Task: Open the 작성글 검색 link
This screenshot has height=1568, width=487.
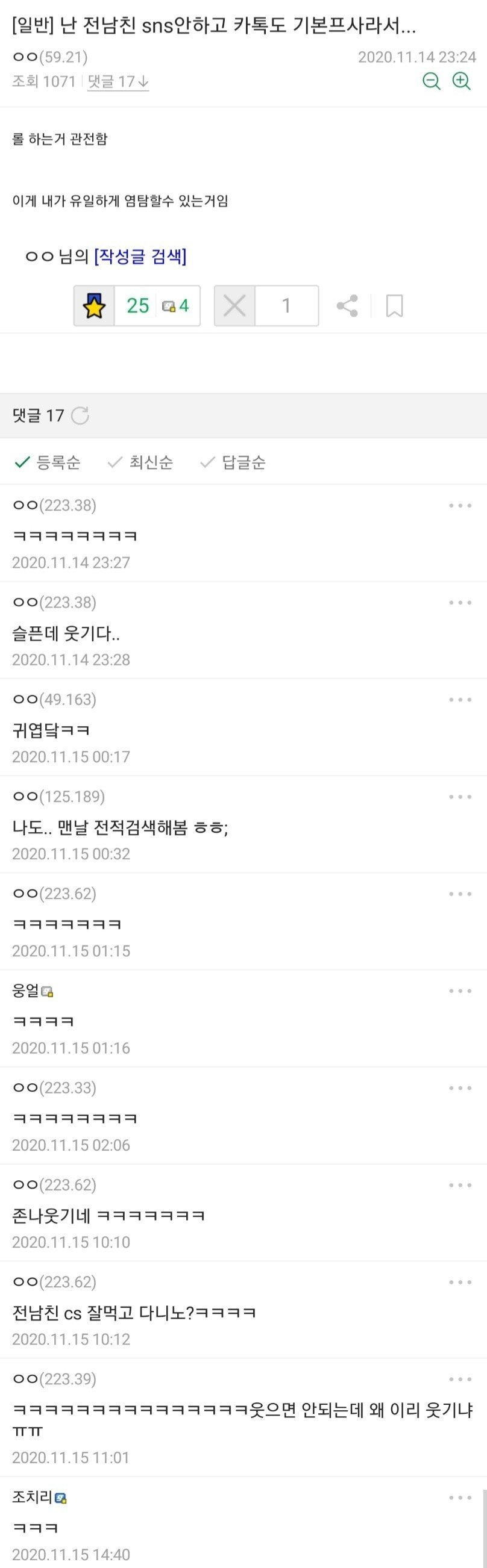Action: point(140,257)
